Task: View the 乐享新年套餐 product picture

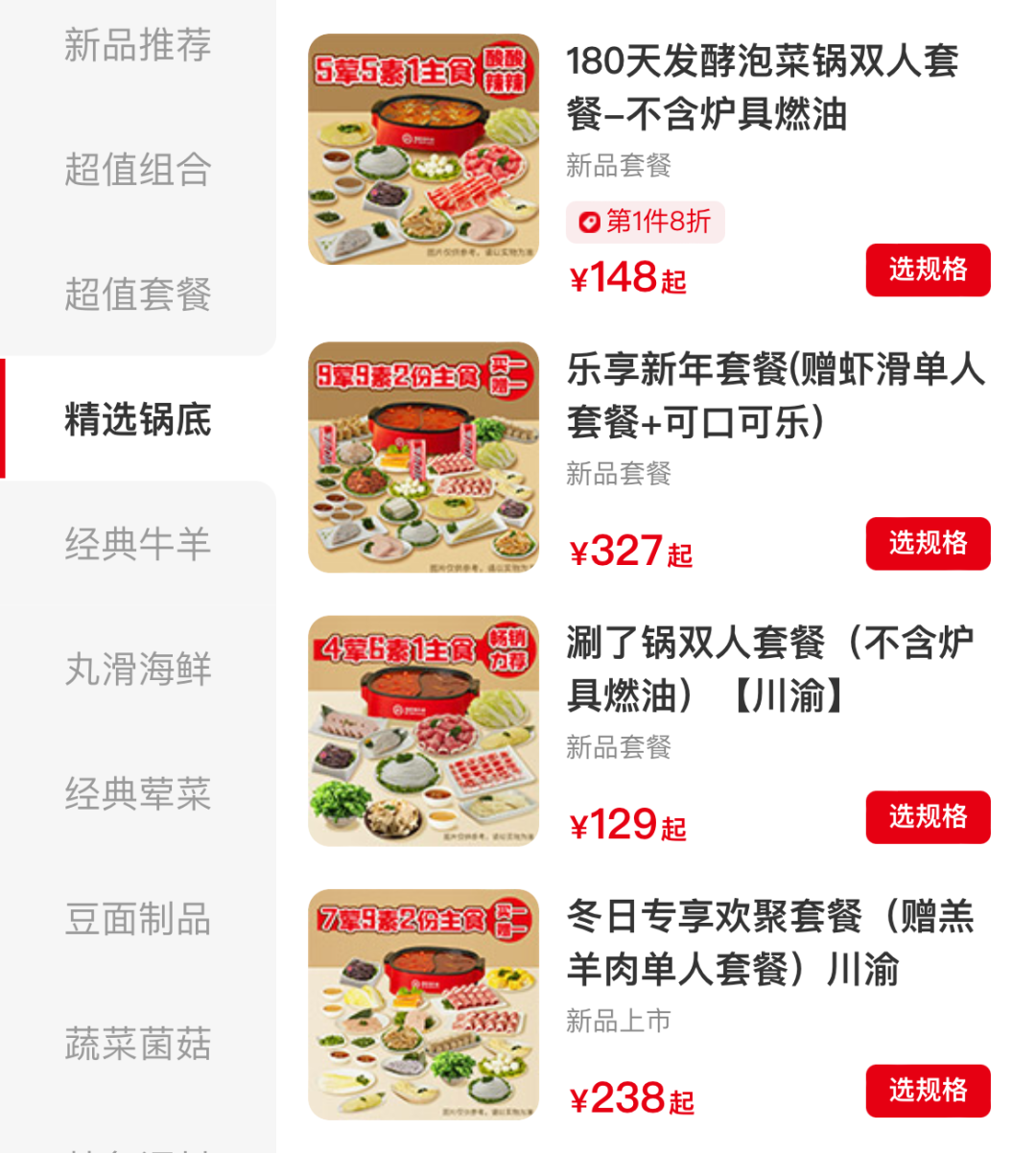Action: (x=423, y=458)
